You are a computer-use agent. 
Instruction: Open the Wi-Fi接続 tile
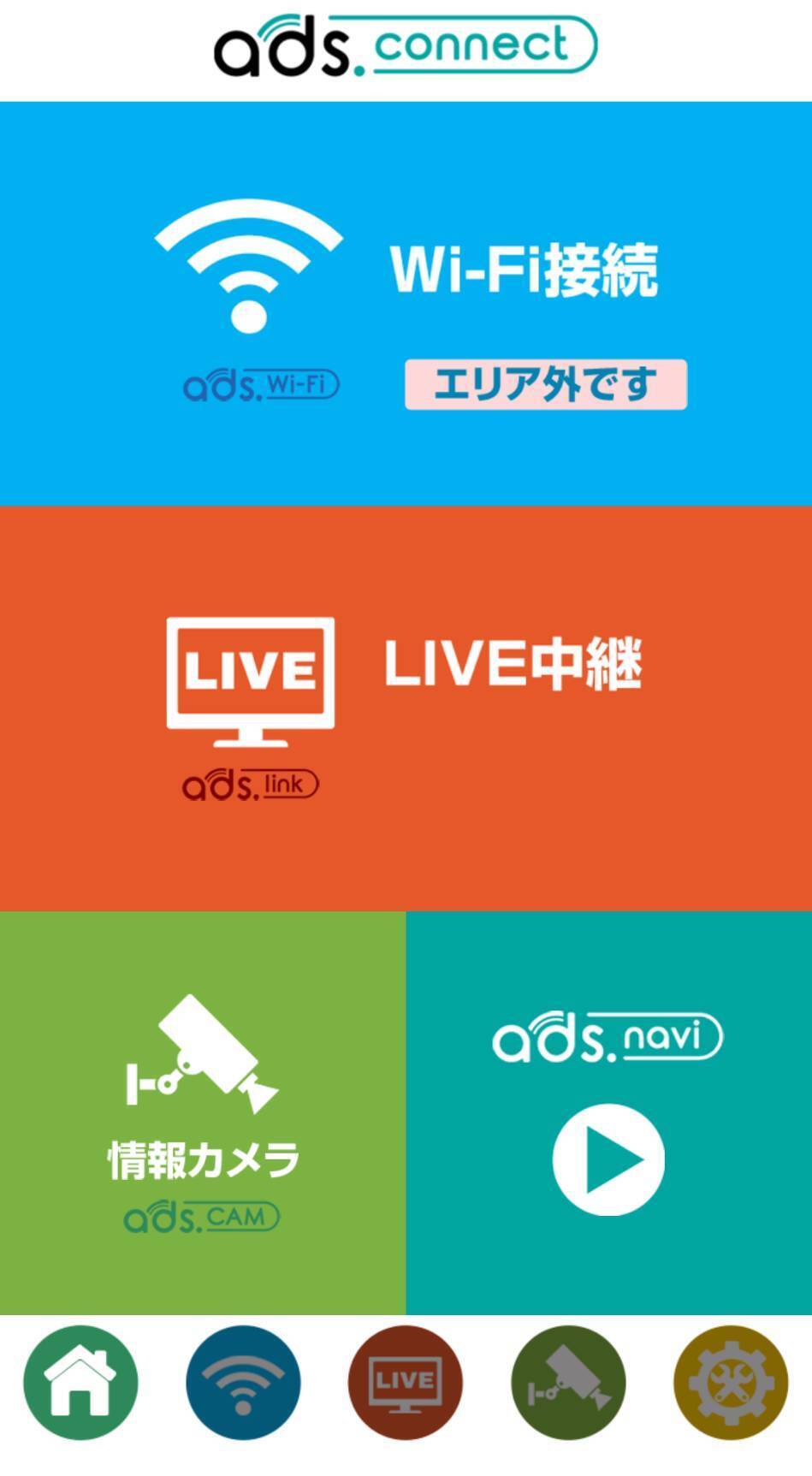point(406,304)
